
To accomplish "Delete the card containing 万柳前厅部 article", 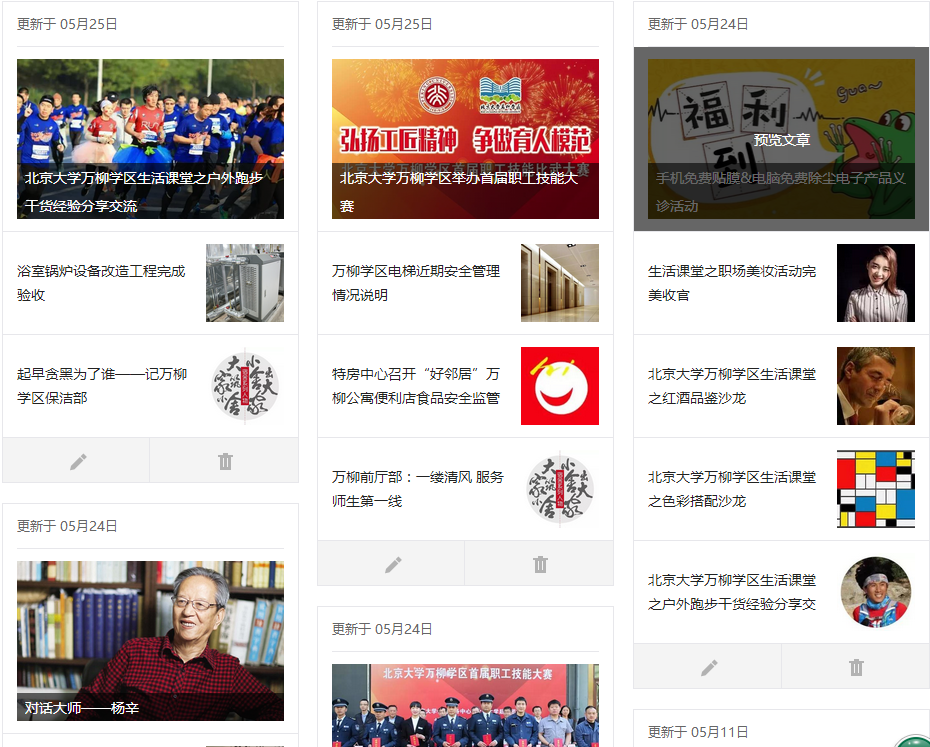I will coord(540,564).
